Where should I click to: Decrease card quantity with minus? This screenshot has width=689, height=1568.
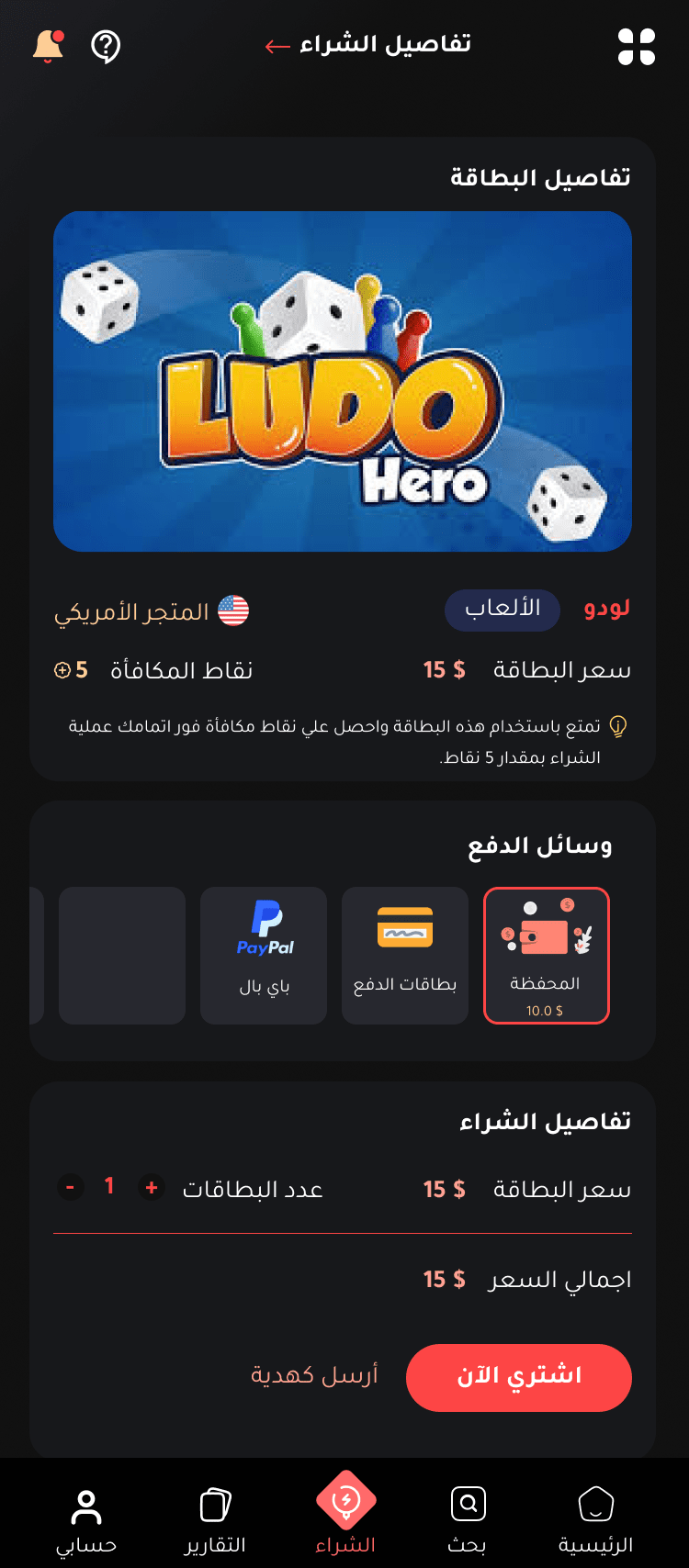click(x=70, y=1188)
